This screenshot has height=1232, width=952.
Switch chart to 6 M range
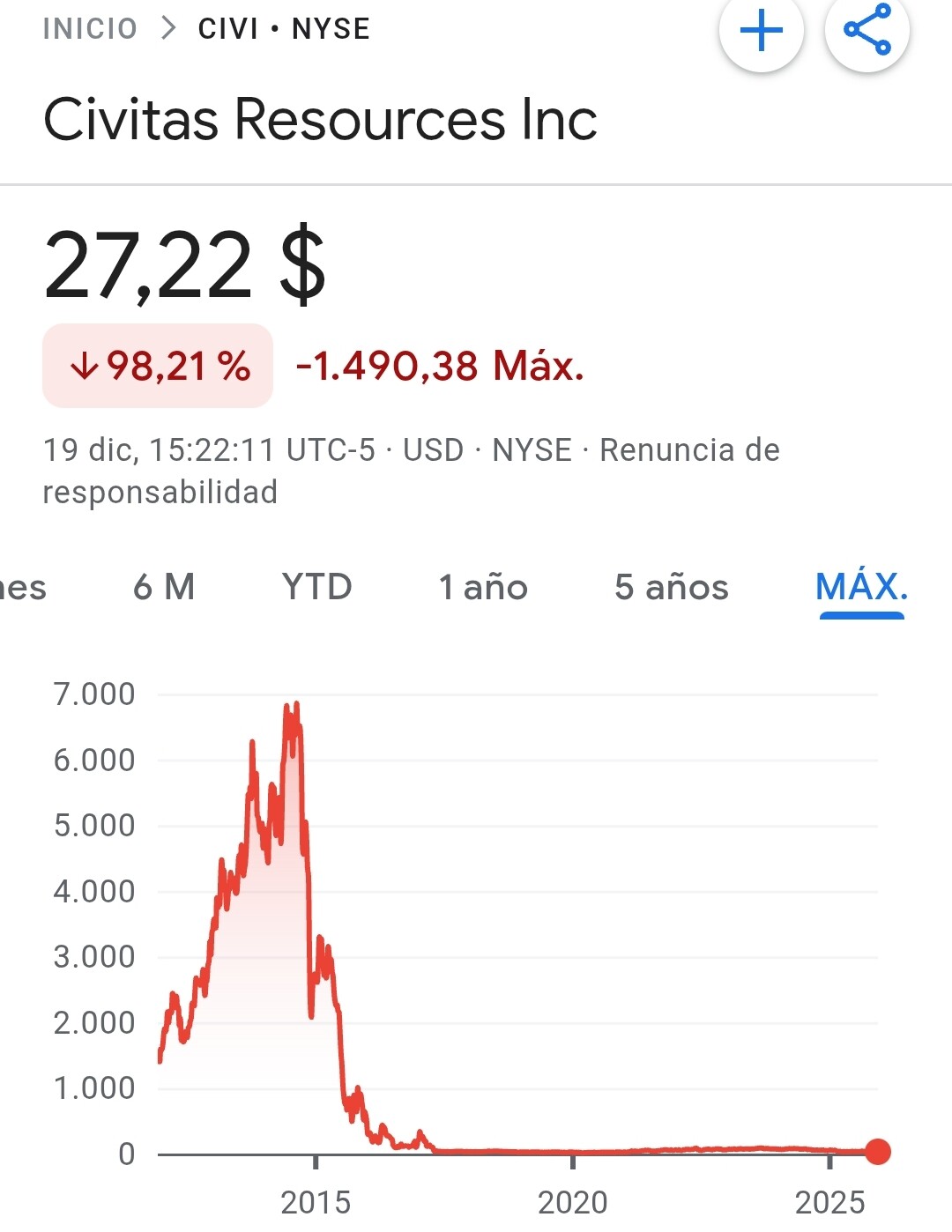point(164,587)
